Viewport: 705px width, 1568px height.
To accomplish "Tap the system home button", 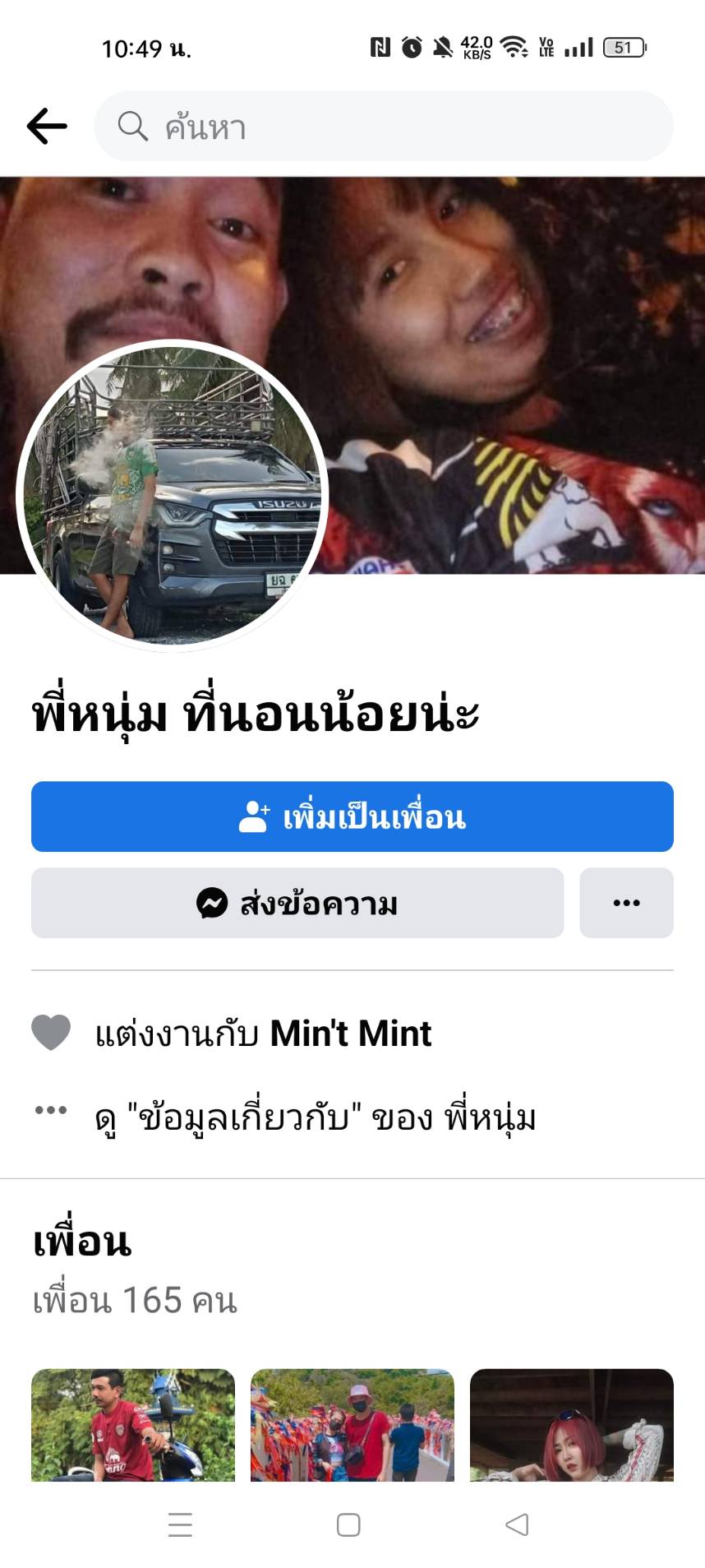I will (348, 1525).
